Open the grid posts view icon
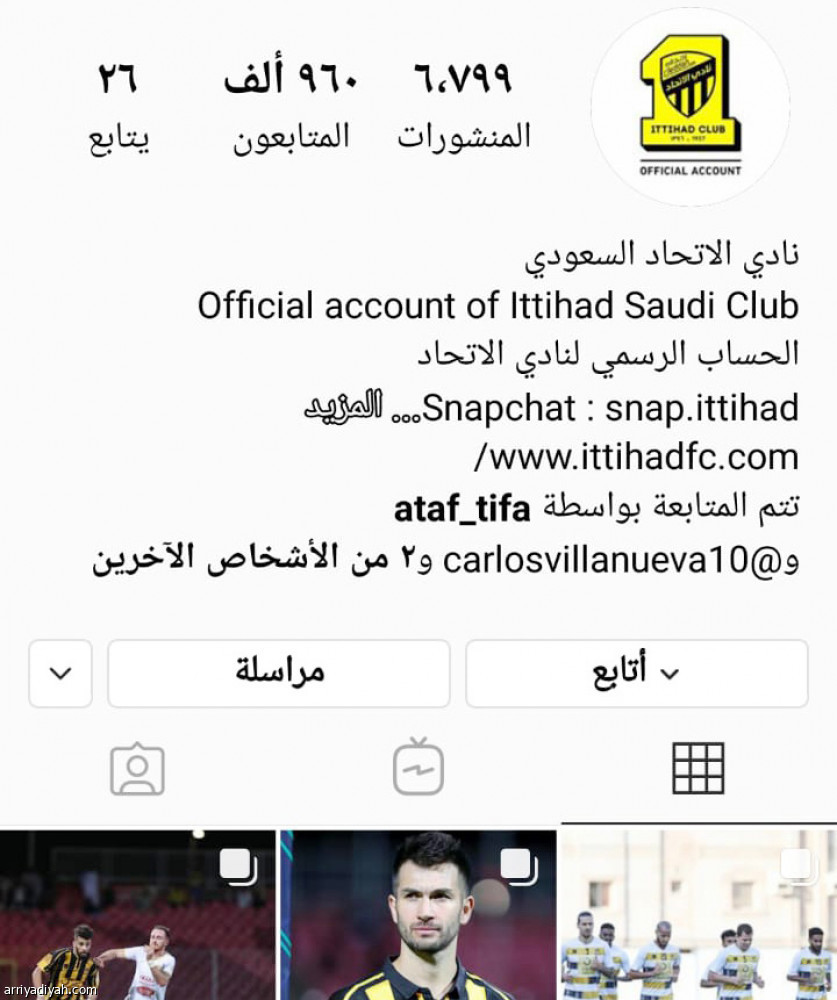 (x=697, y=767)
